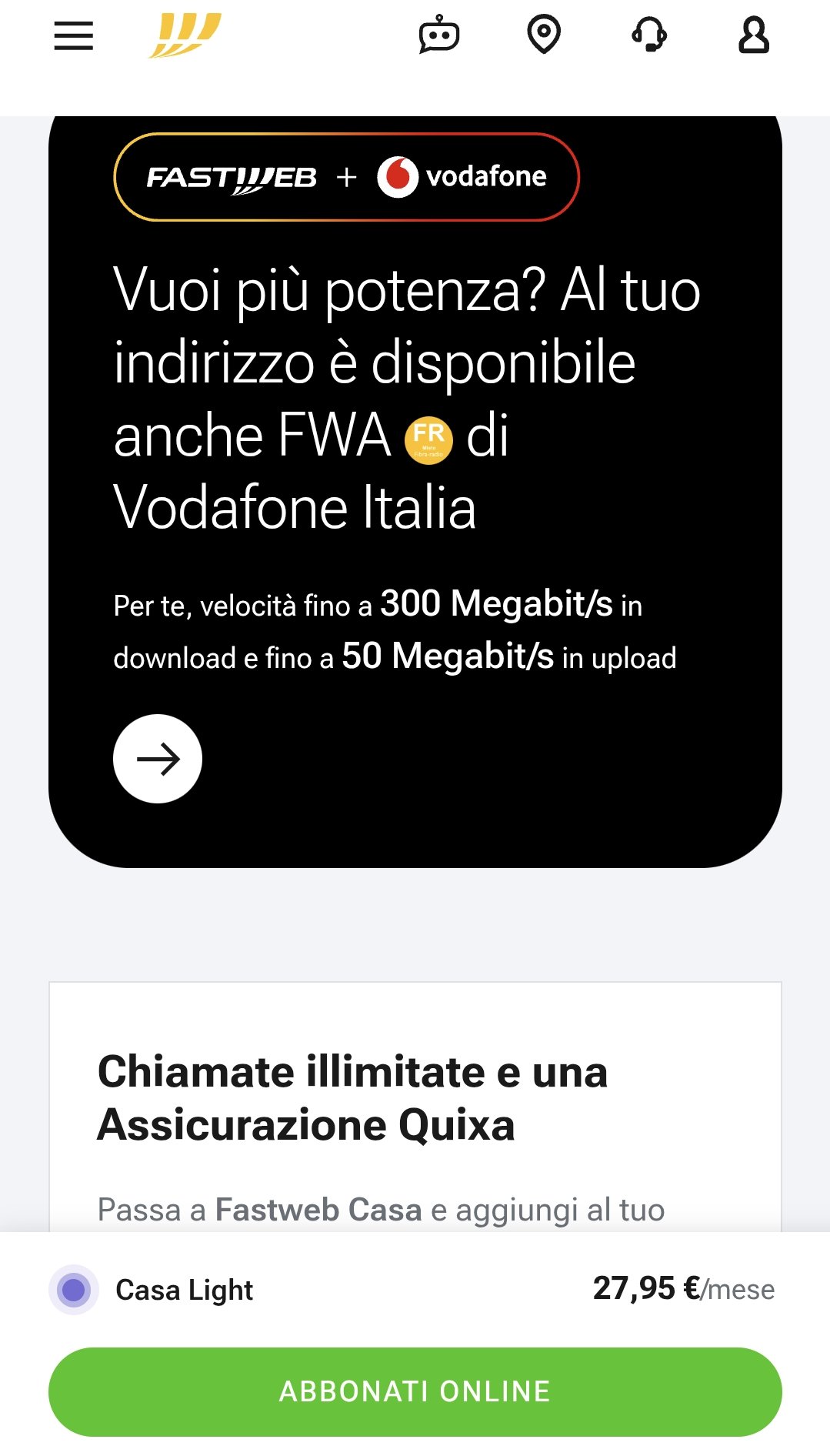Open customer support headset
Viewport: 830px width, 1456px height.
tap(649, 35)
